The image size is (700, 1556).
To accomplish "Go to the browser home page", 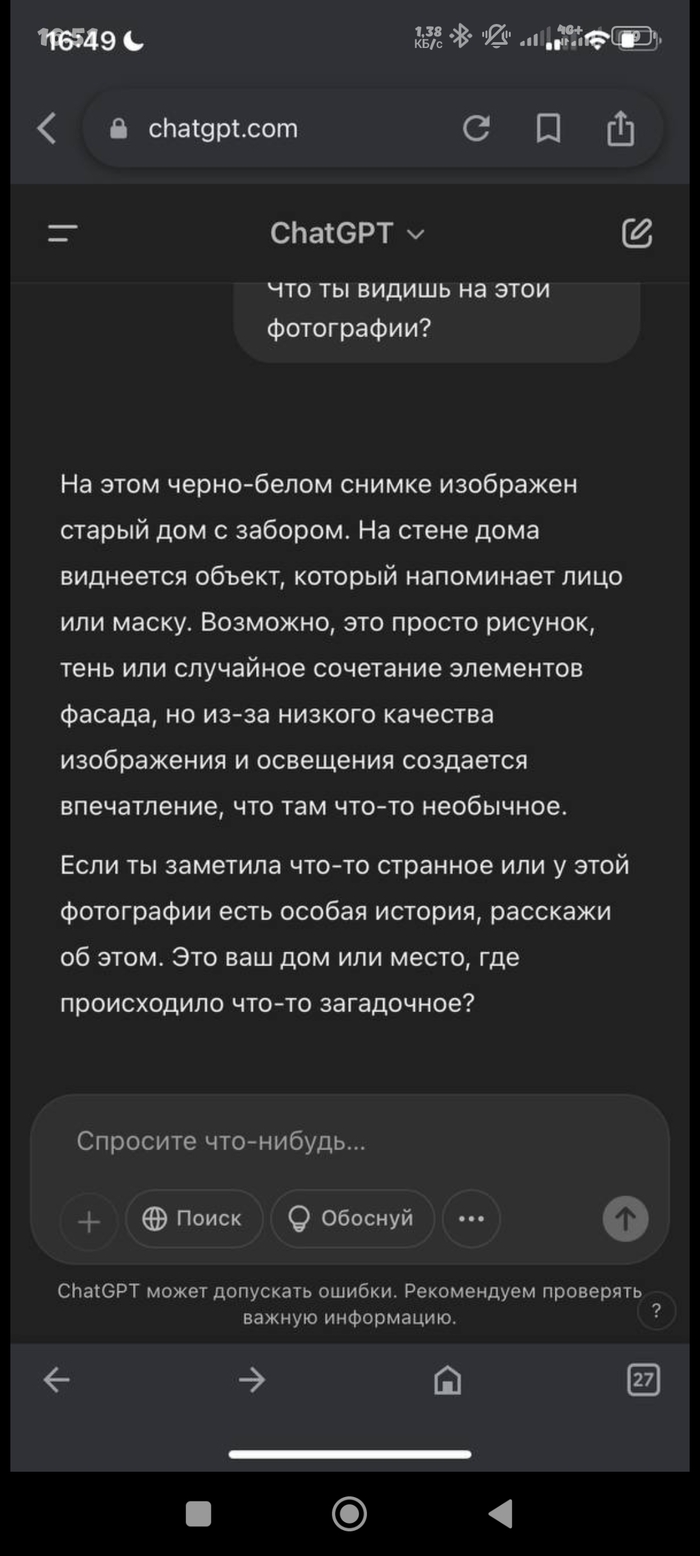I will [x=447, y=1381].
